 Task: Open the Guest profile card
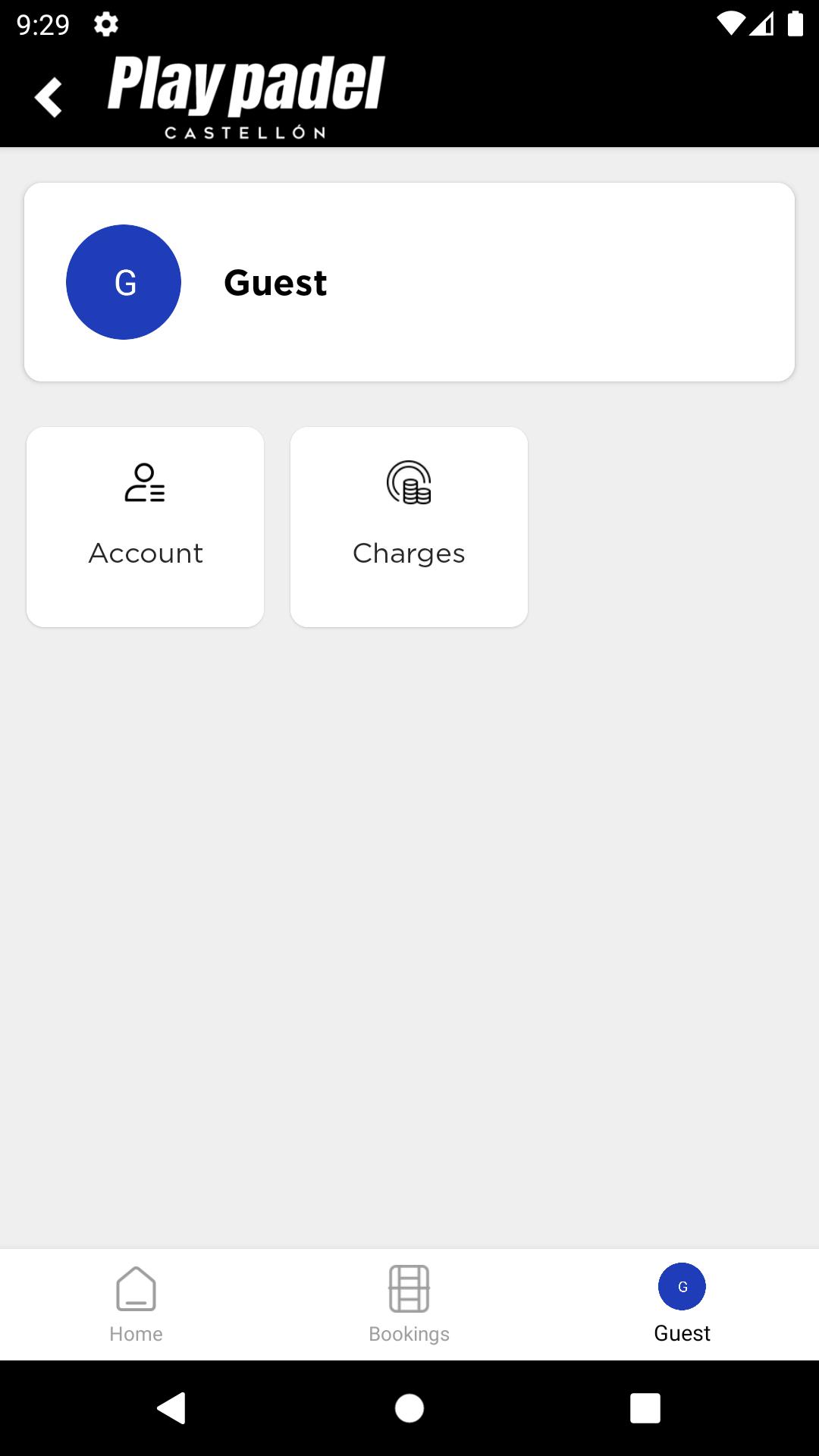(409, 282)
